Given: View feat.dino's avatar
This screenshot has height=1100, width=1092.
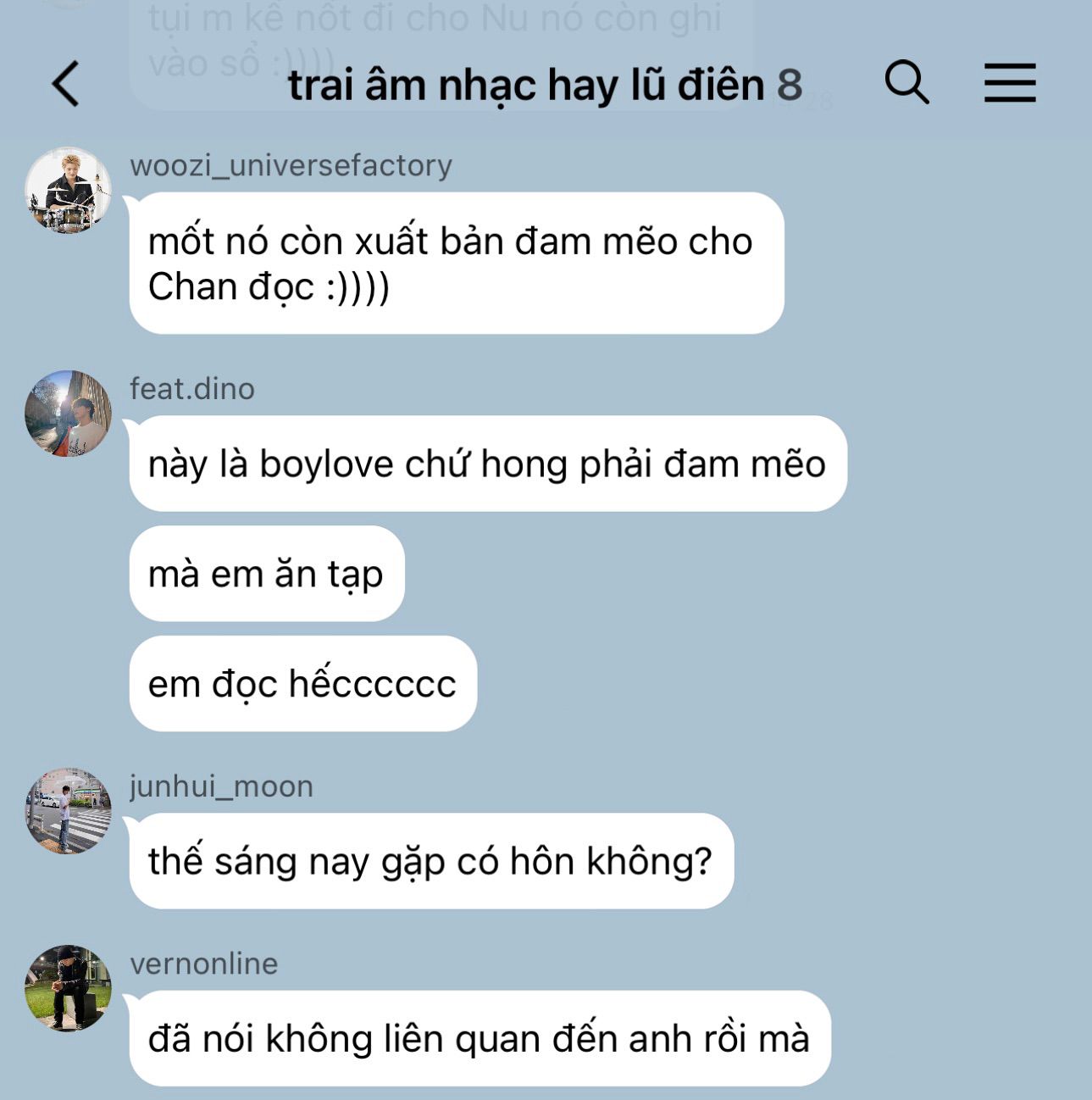Looking at the screenshot, I should coord(68,414).
